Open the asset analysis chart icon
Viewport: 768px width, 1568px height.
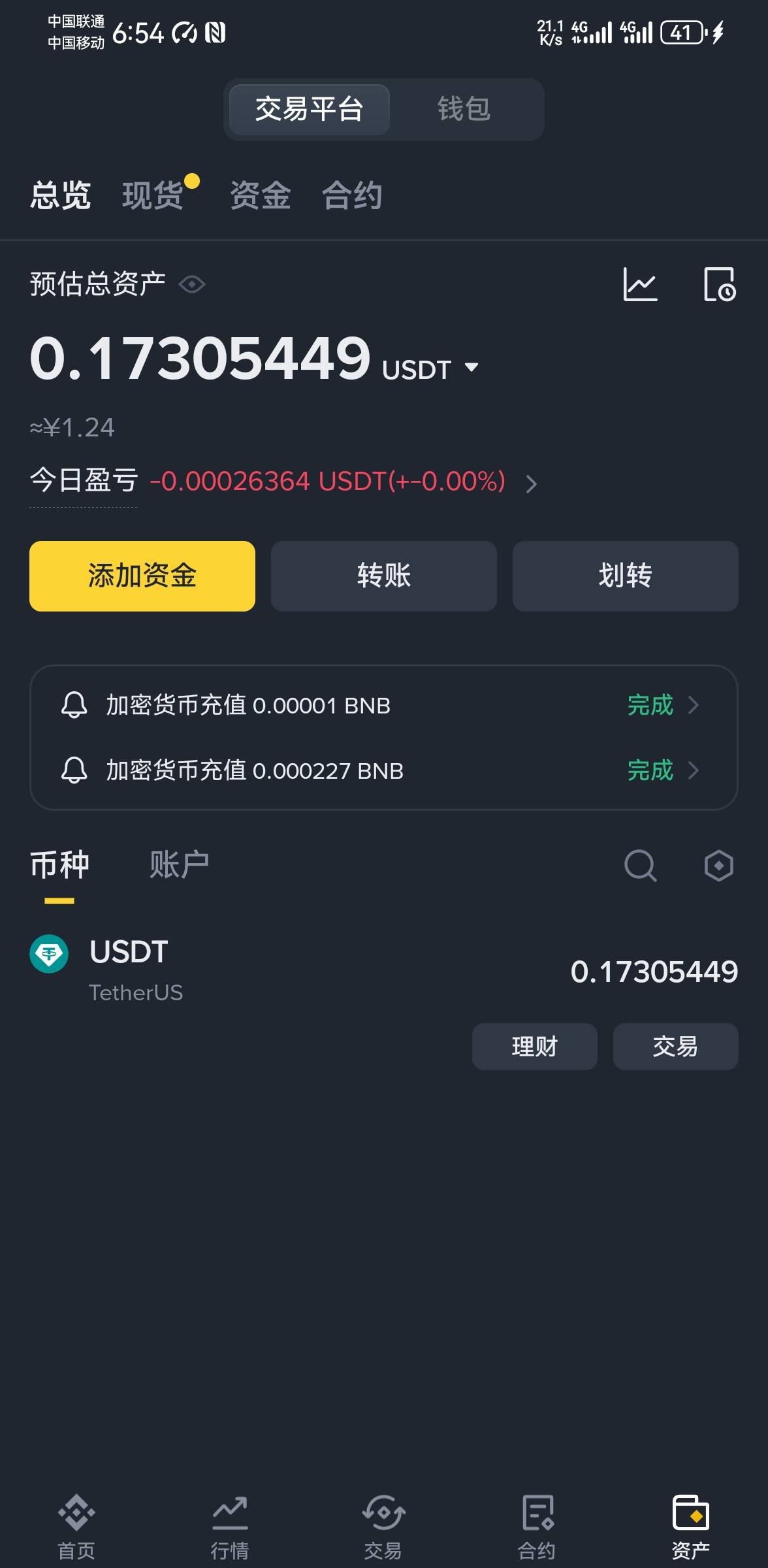tap(640, 284)
